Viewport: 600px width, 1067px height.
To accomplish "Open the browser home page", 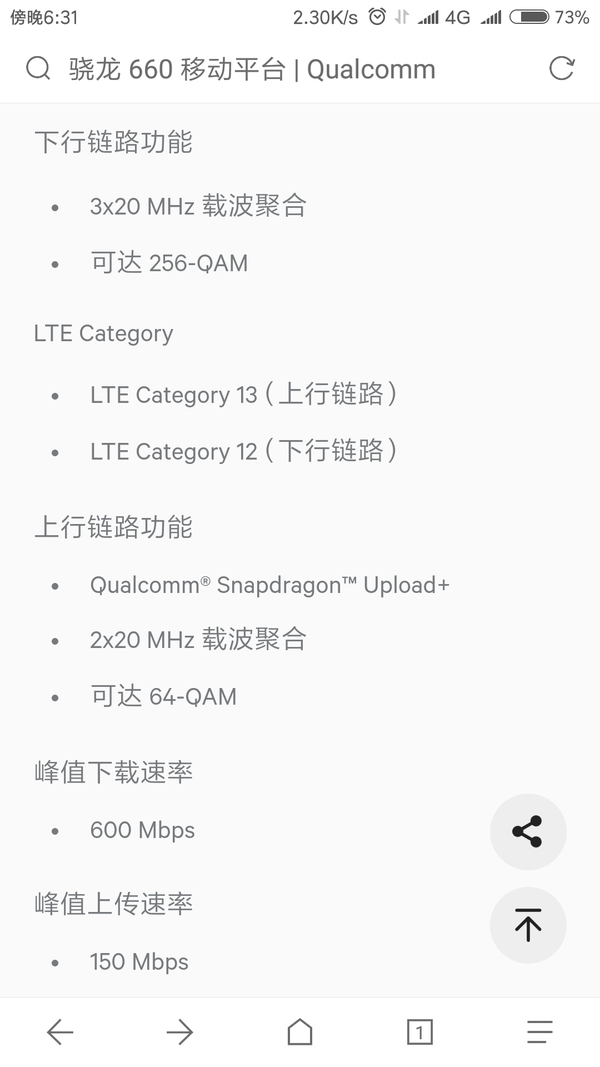I will click(x=300, y=1032).
